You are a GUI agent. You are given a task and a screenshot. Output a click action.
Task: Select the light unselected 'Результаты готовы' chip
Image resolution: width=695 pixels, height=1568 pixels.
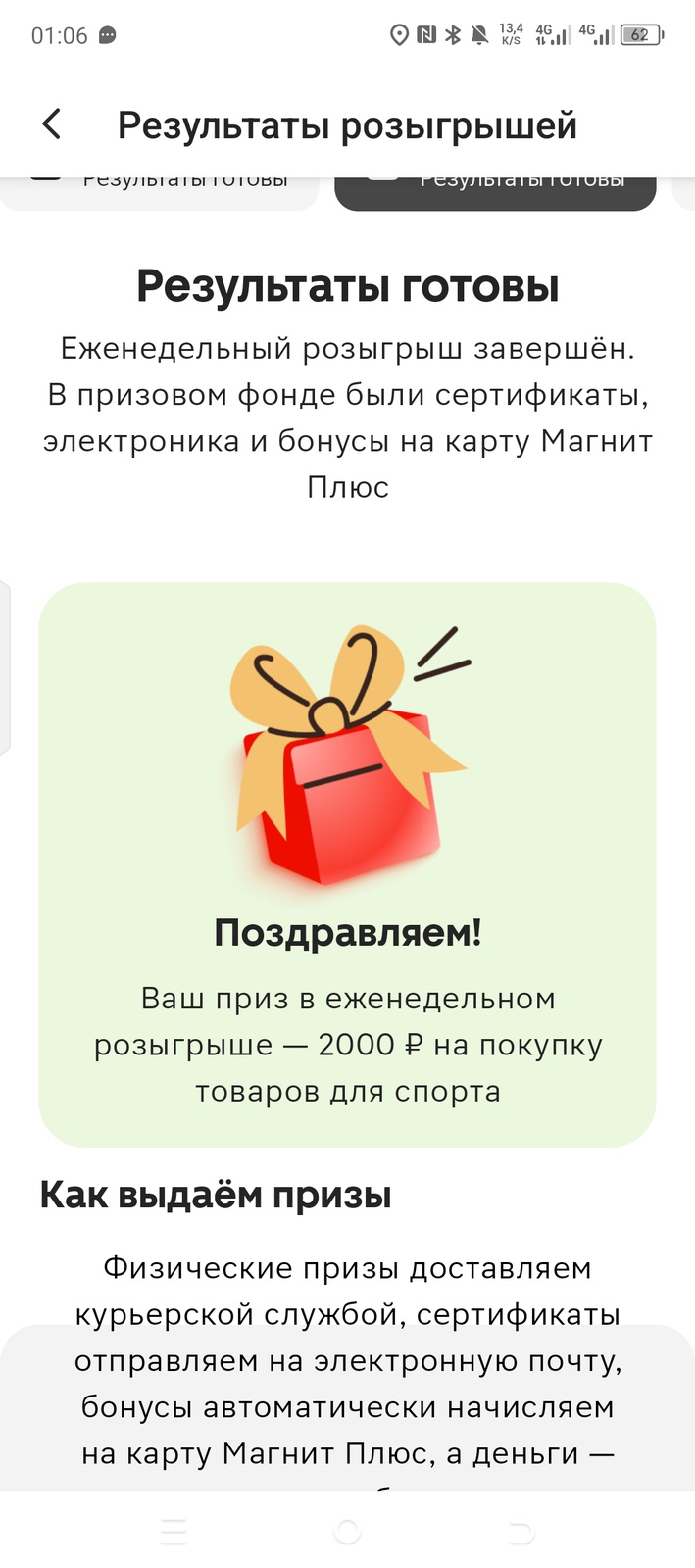point(162,191)
